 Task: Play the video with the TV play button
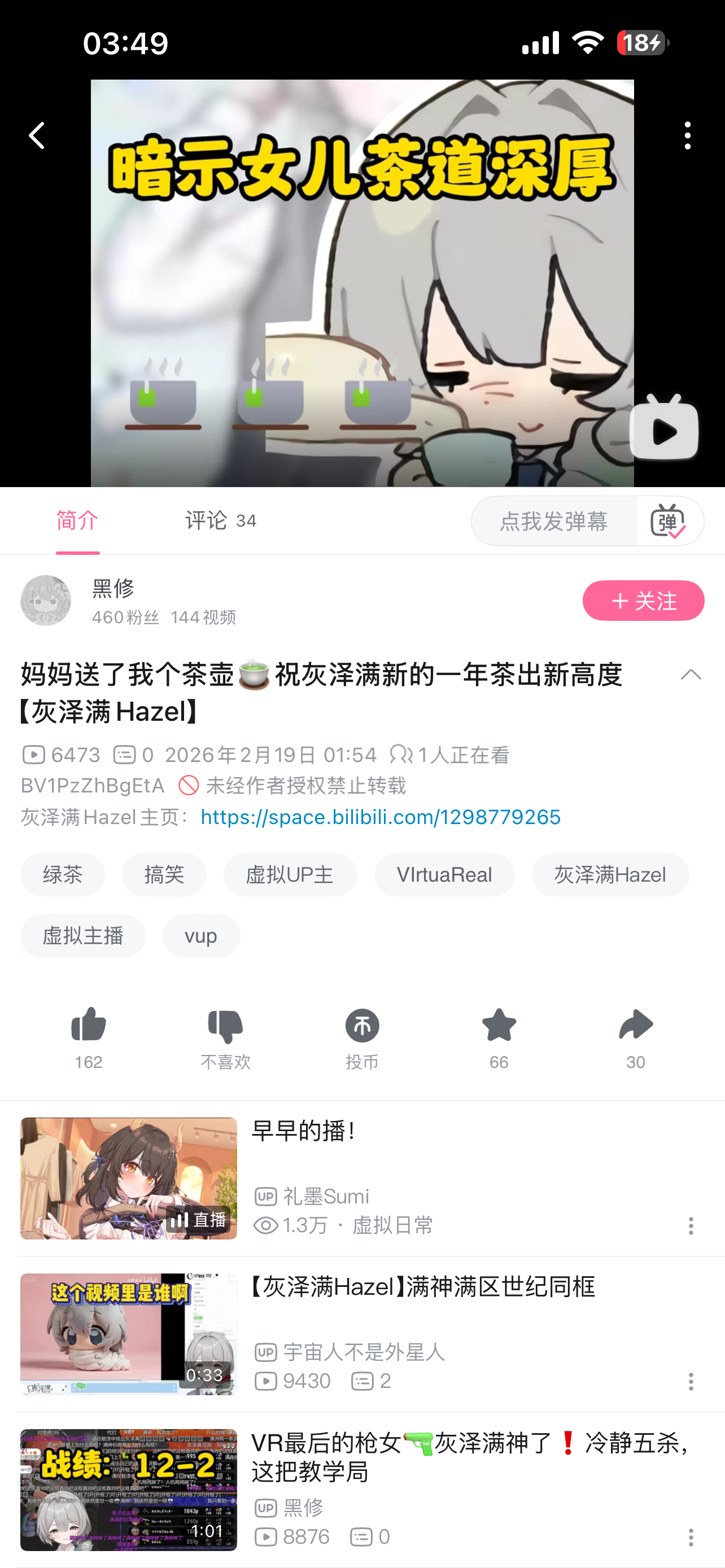(663, 427)
